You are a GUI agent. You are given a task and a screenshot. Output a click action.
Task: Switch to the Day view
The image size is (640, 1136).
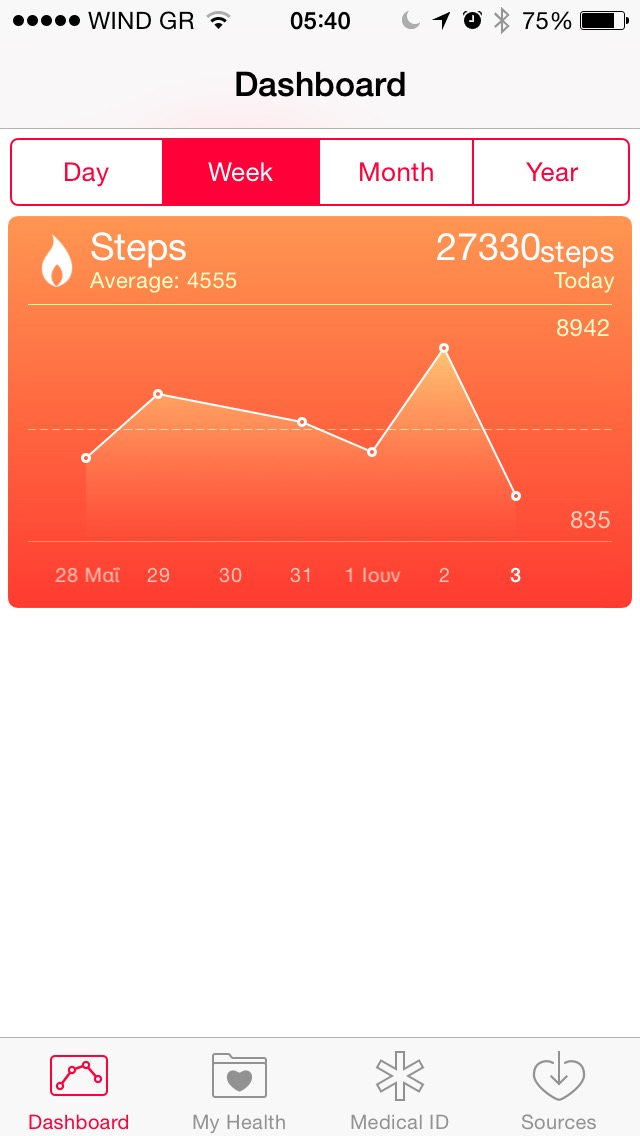pyautogui.click(x=86, y=172)
